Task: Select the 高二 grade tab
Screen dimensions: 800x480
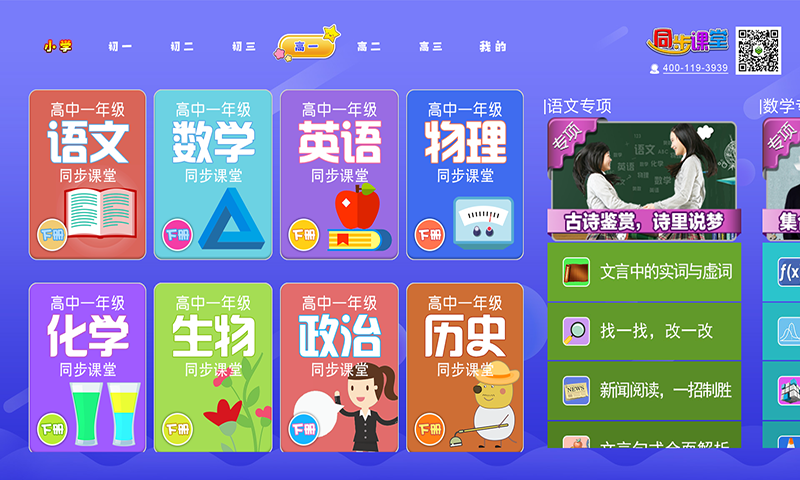Action: click(x=369, y=46)
